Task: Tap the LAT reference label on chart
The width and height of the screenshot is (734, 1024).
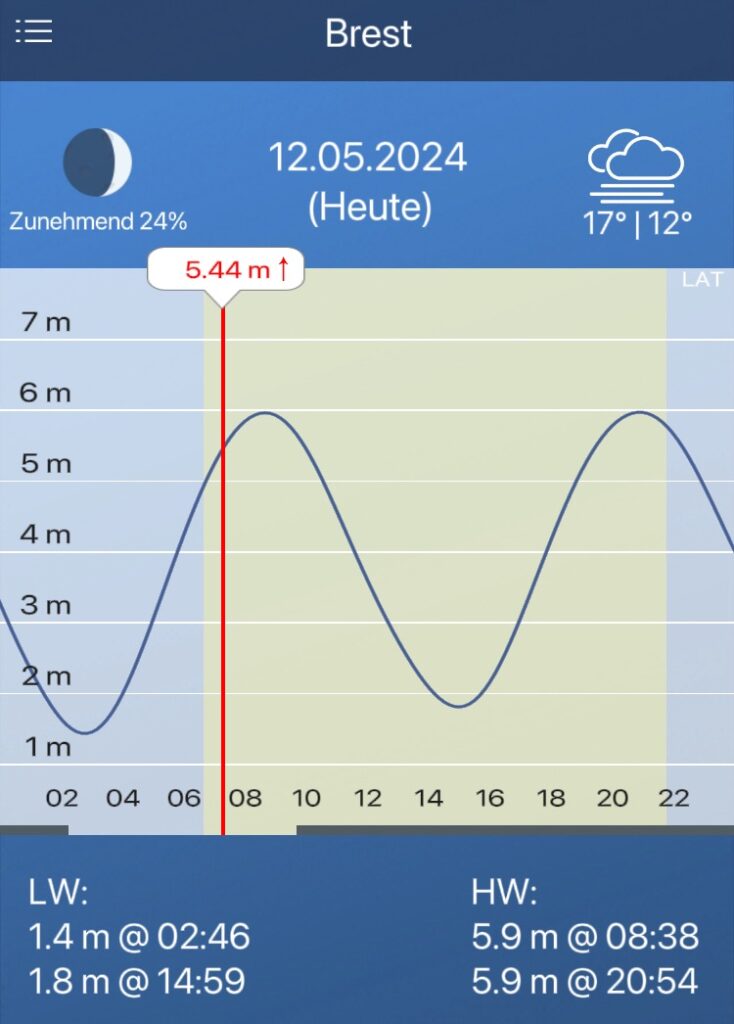Action: tap(701, 280)
